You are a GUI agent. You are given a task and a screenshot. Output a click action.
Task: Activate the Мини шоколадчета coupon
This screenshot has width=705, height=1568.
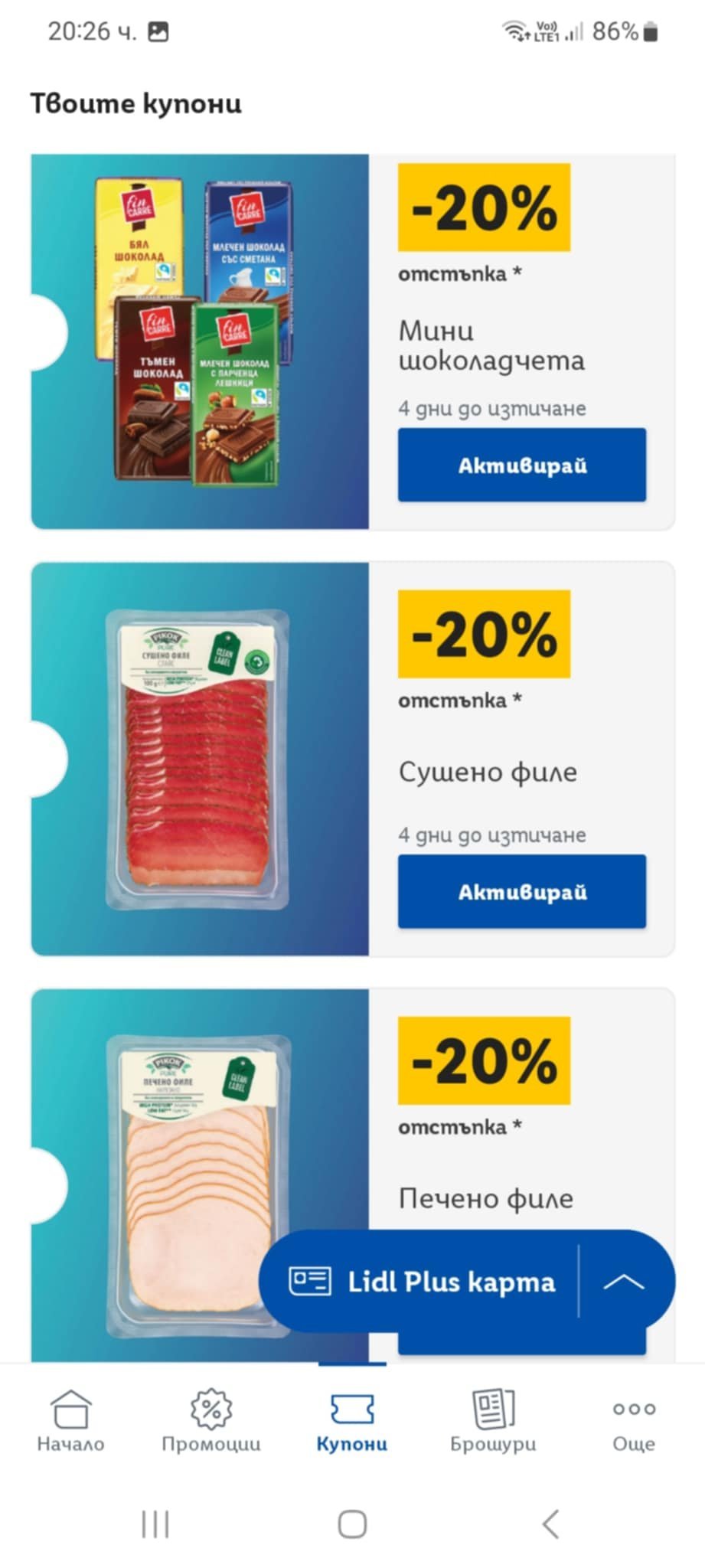point(521,465)
